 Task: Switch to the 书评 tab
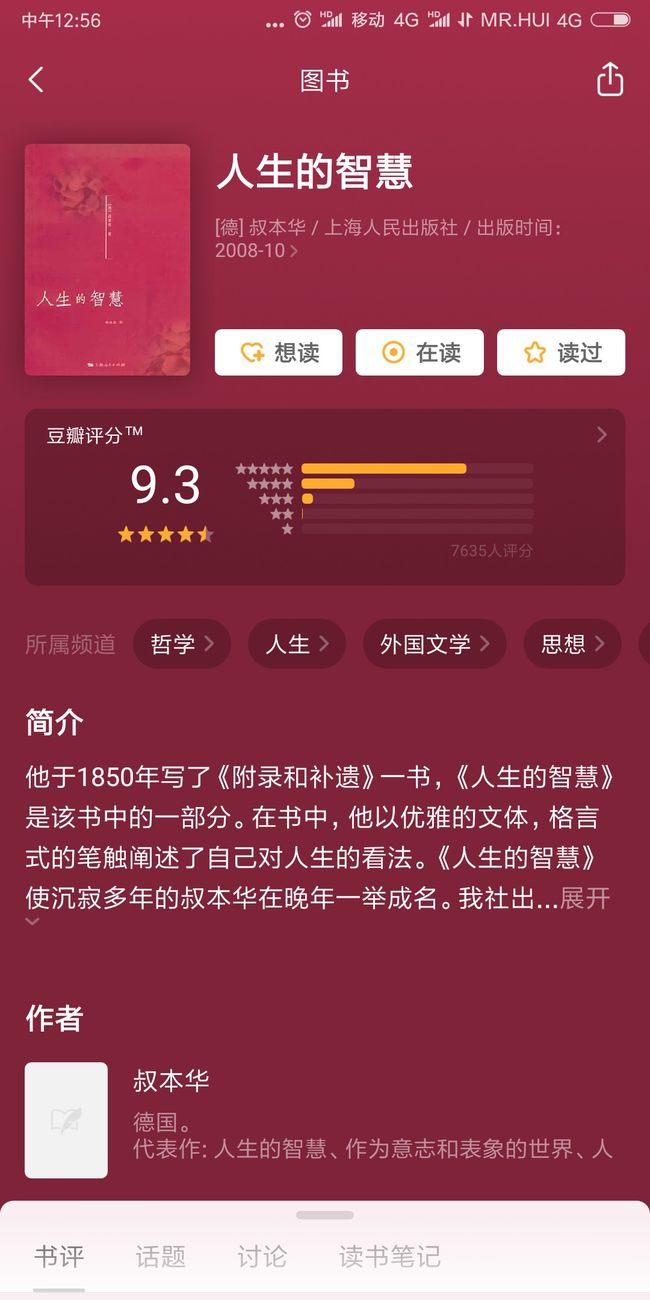point(59,1256)
